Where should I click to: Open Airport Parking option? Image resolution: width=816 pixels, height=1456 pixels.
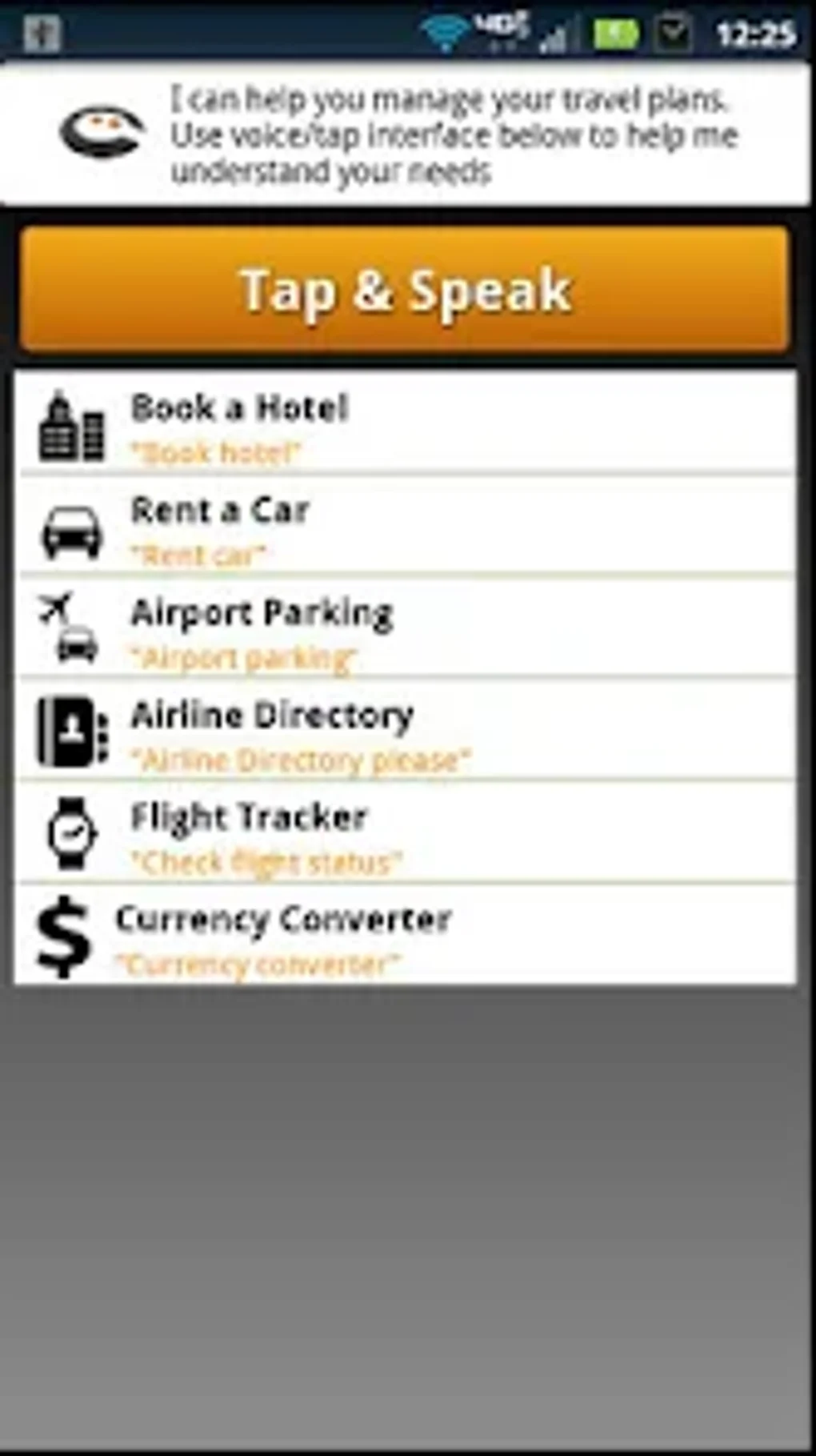pos(405,630)
